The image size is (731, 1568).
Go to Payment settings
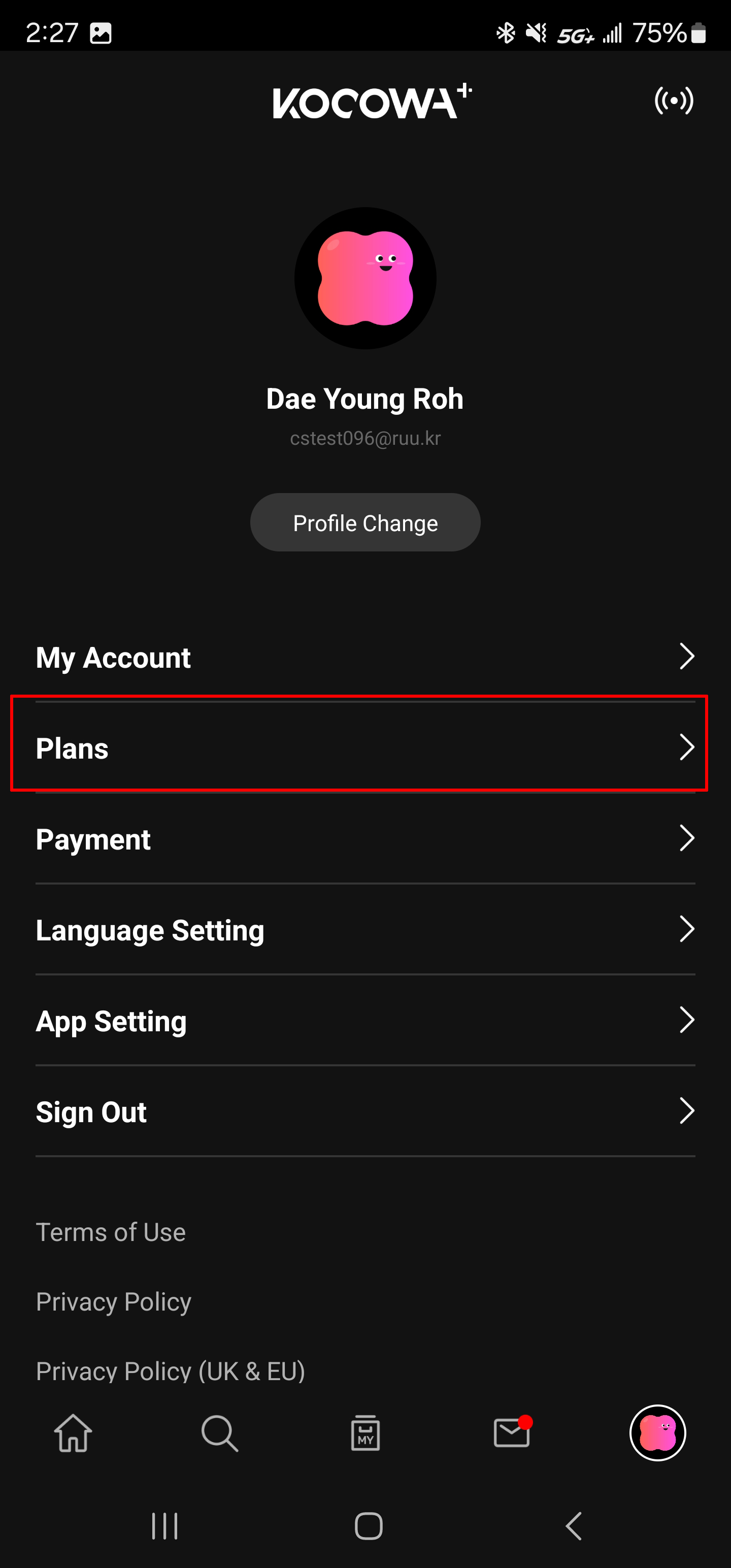pos(365,839)
